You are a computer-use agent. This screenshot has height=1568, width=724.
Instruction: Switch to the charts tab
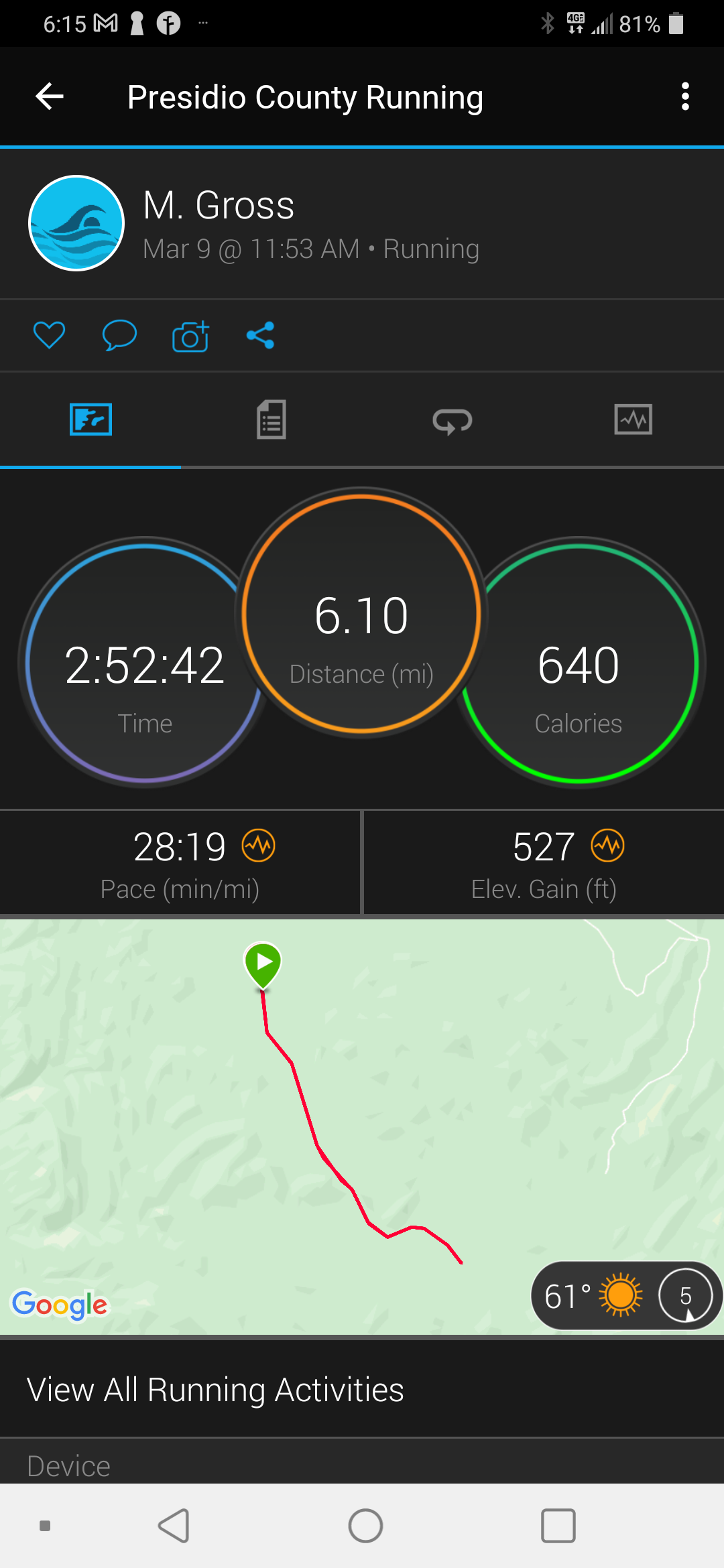coord(633,420)
